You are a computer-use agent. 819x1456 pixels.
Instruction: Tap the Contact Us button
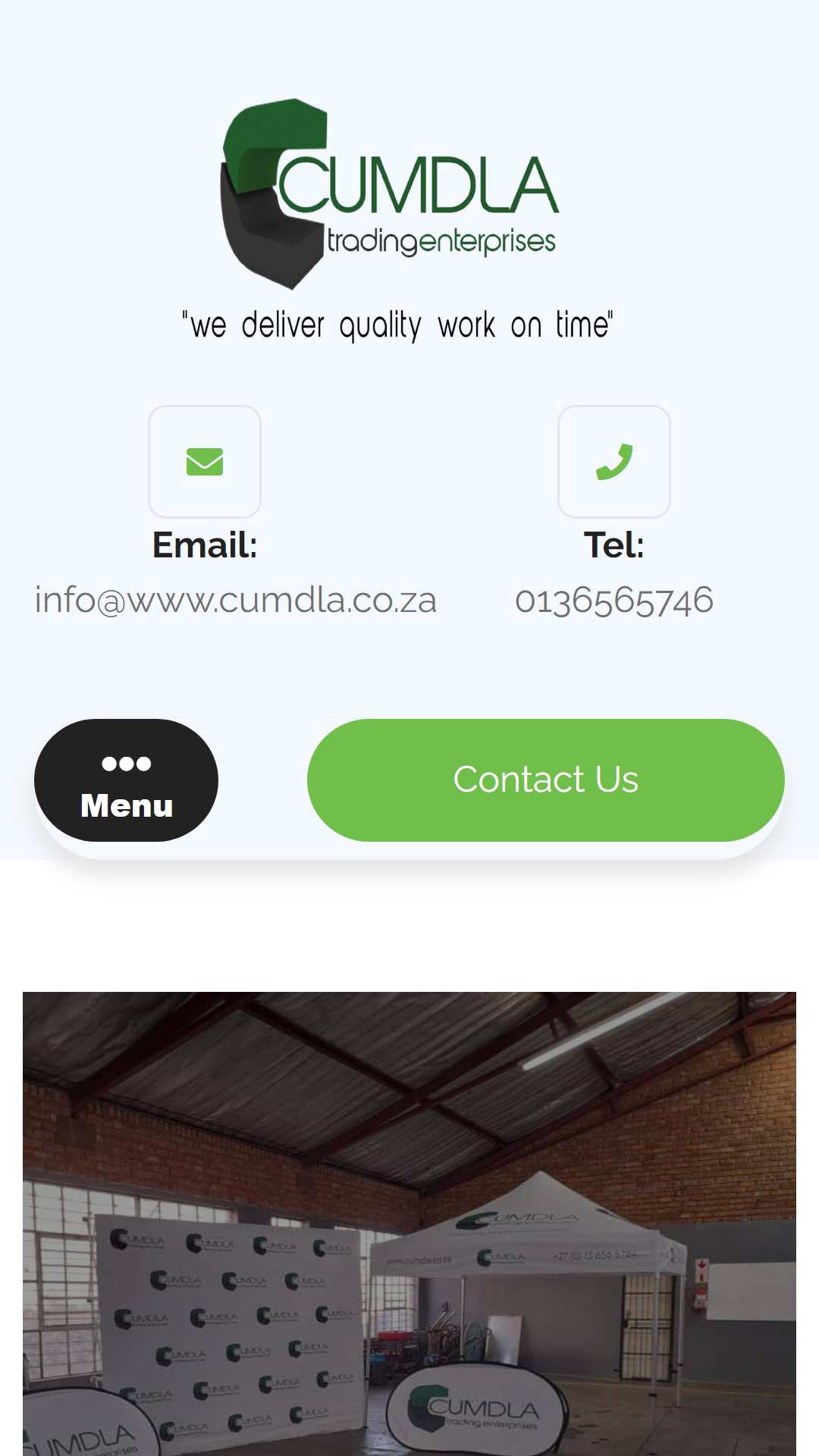(546, 780)
